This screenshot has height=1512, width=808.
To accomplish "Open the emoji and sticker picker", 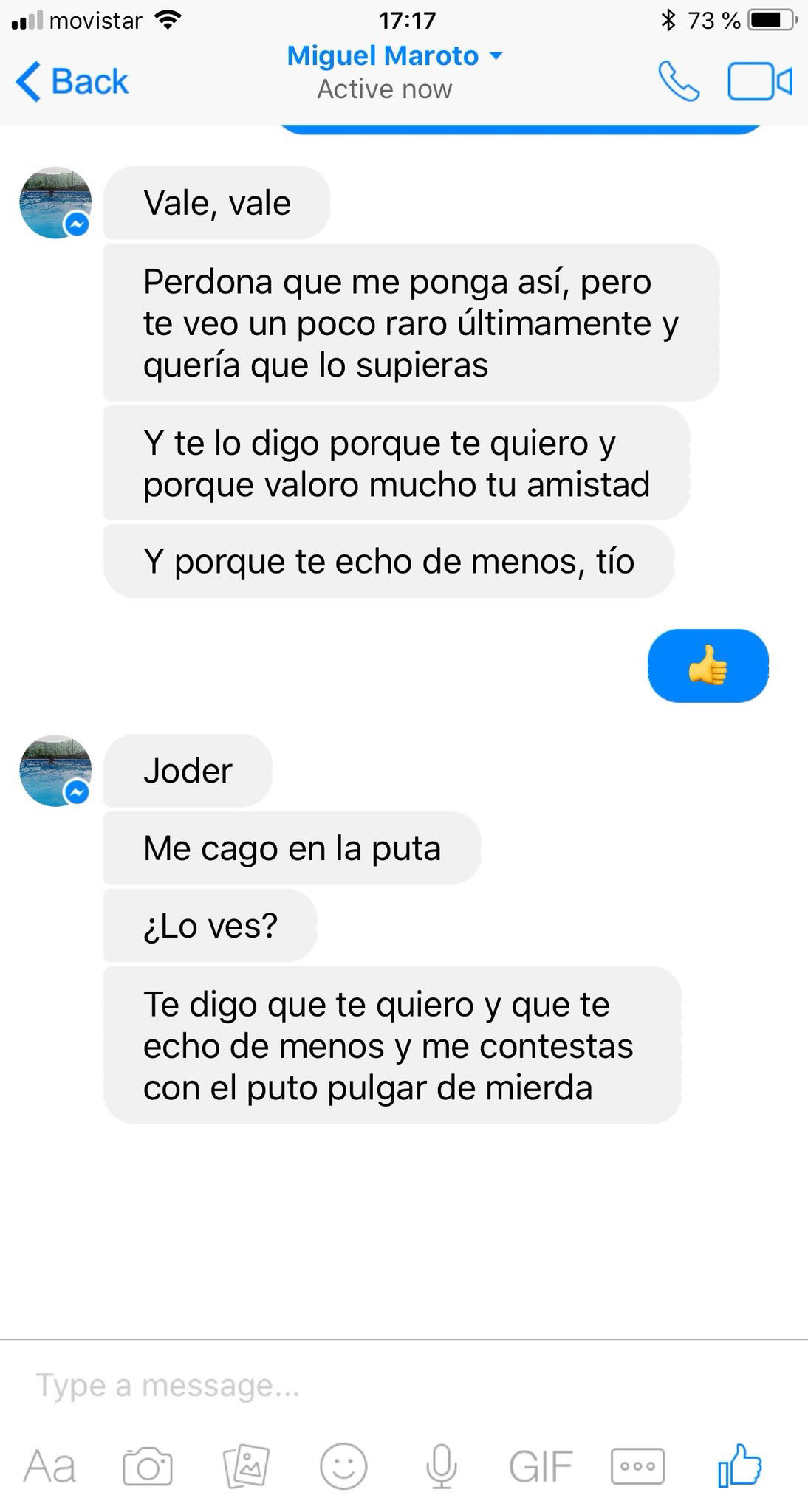I will tap(343, 1466).
